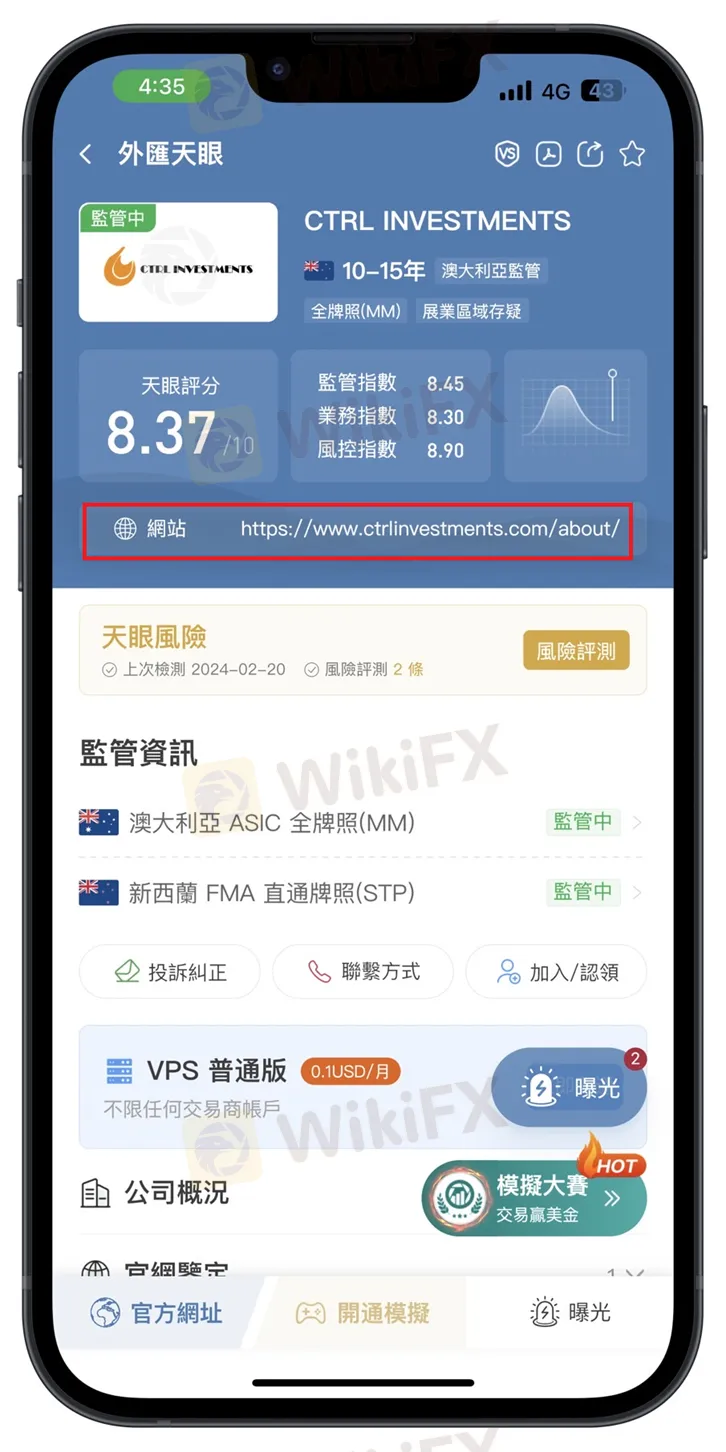Open the 澳大利亞 ASIC 全牌照(MM) row
This screenshot has width=726, height=1452.
coord(360,823)
